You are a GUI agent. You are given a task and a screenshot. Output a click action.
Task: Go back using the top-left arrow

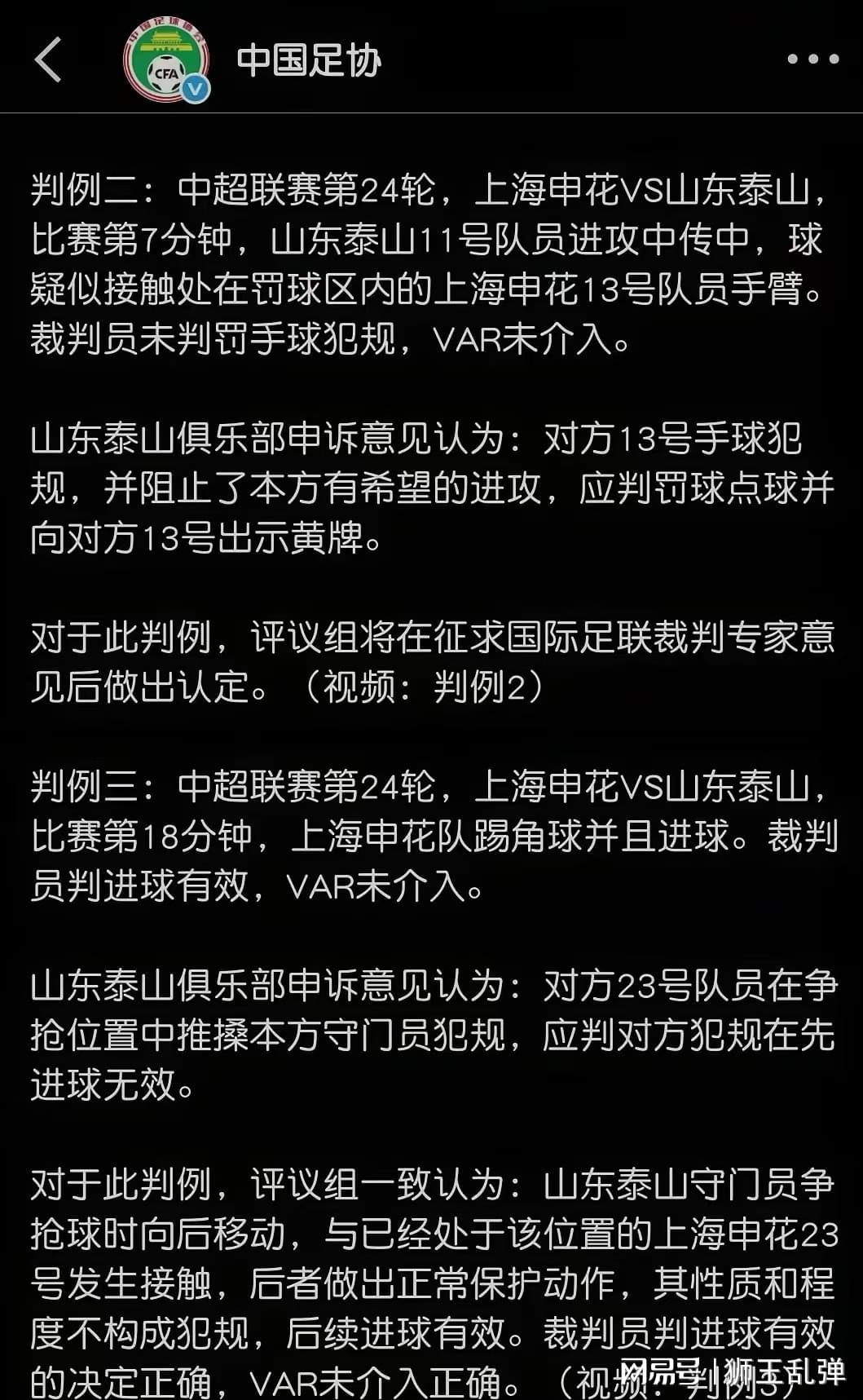(48, 60)
